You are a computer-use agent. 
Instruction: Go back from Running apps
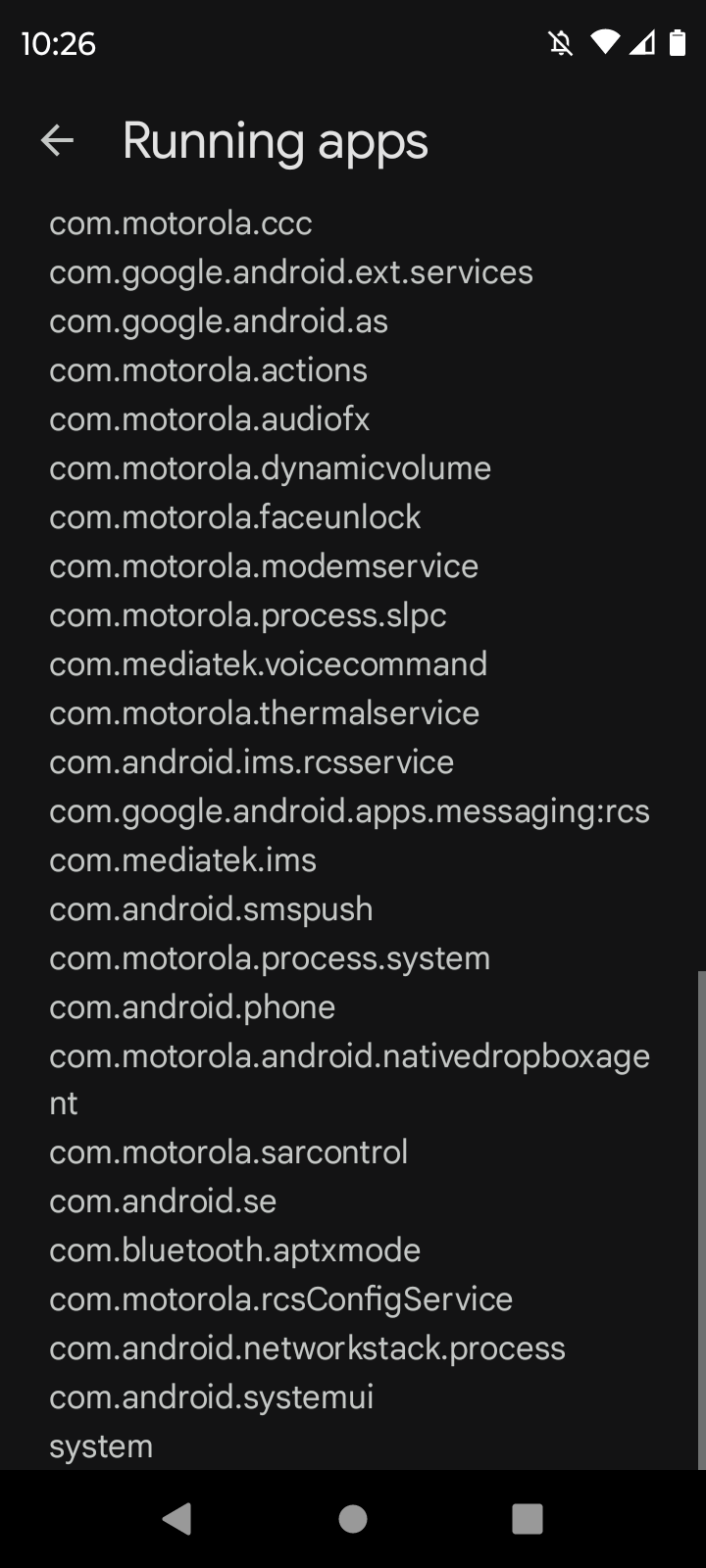57,141
